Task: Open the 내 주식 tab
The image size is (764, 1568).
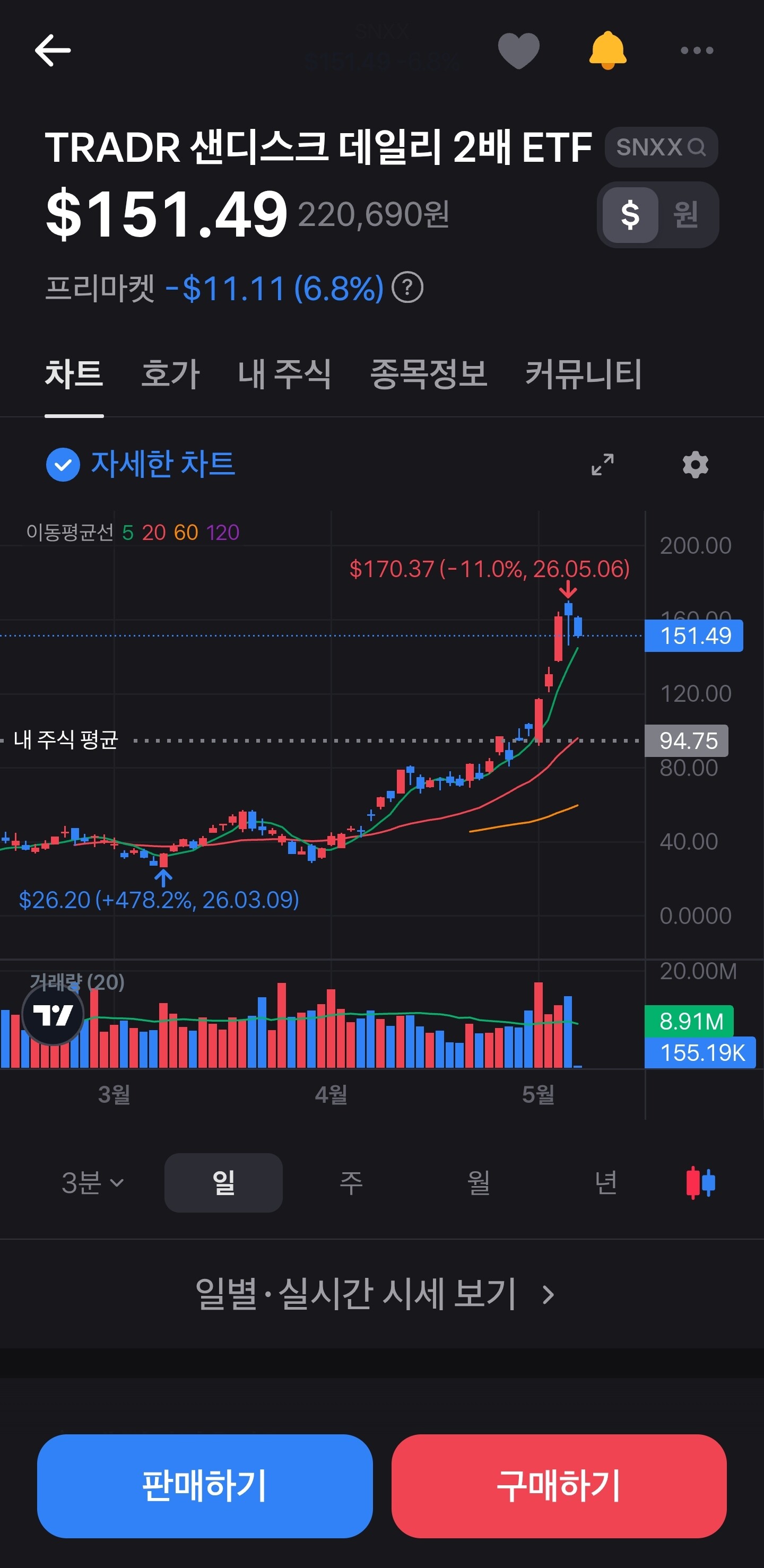Action: (x=284, y=373)
